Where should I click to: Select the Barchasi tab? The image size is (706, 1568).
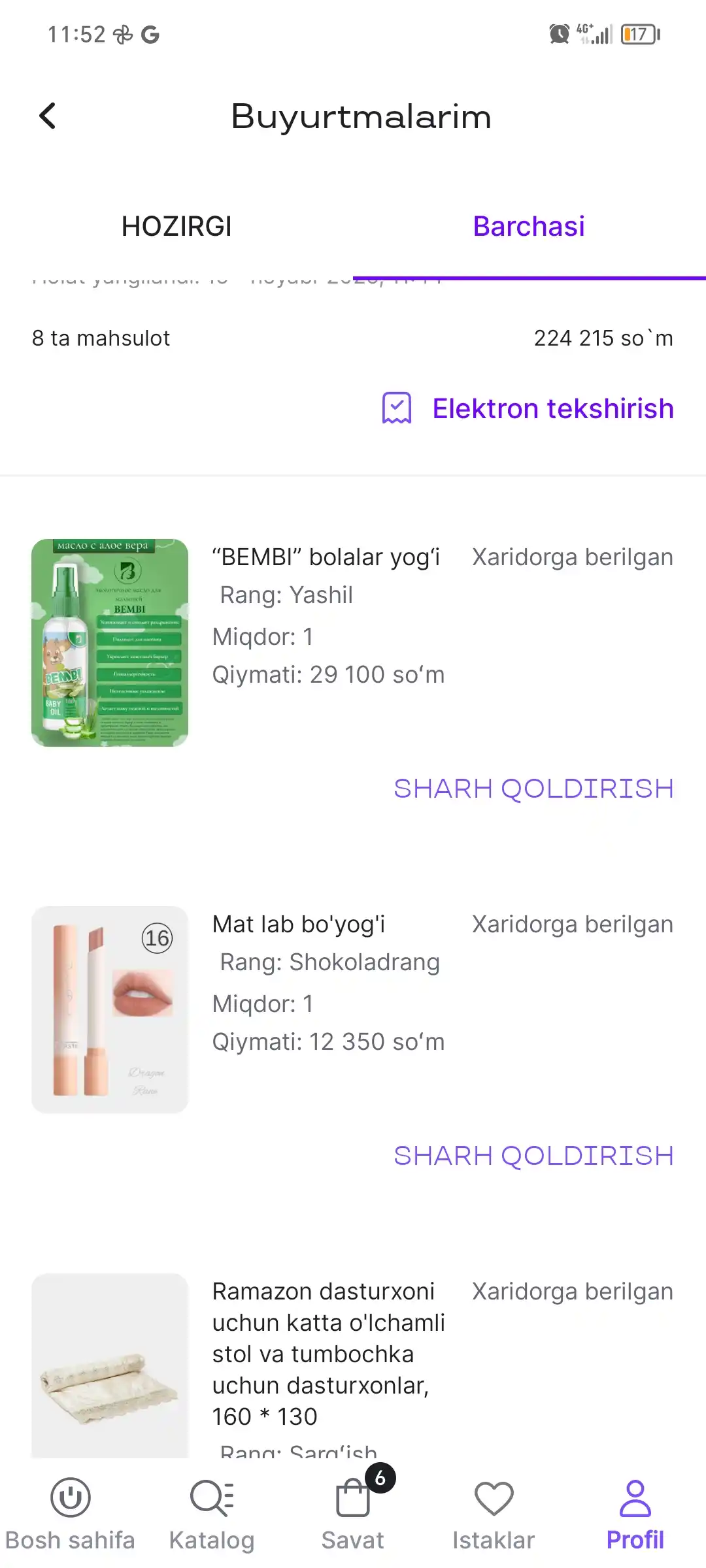click(529, 227)
